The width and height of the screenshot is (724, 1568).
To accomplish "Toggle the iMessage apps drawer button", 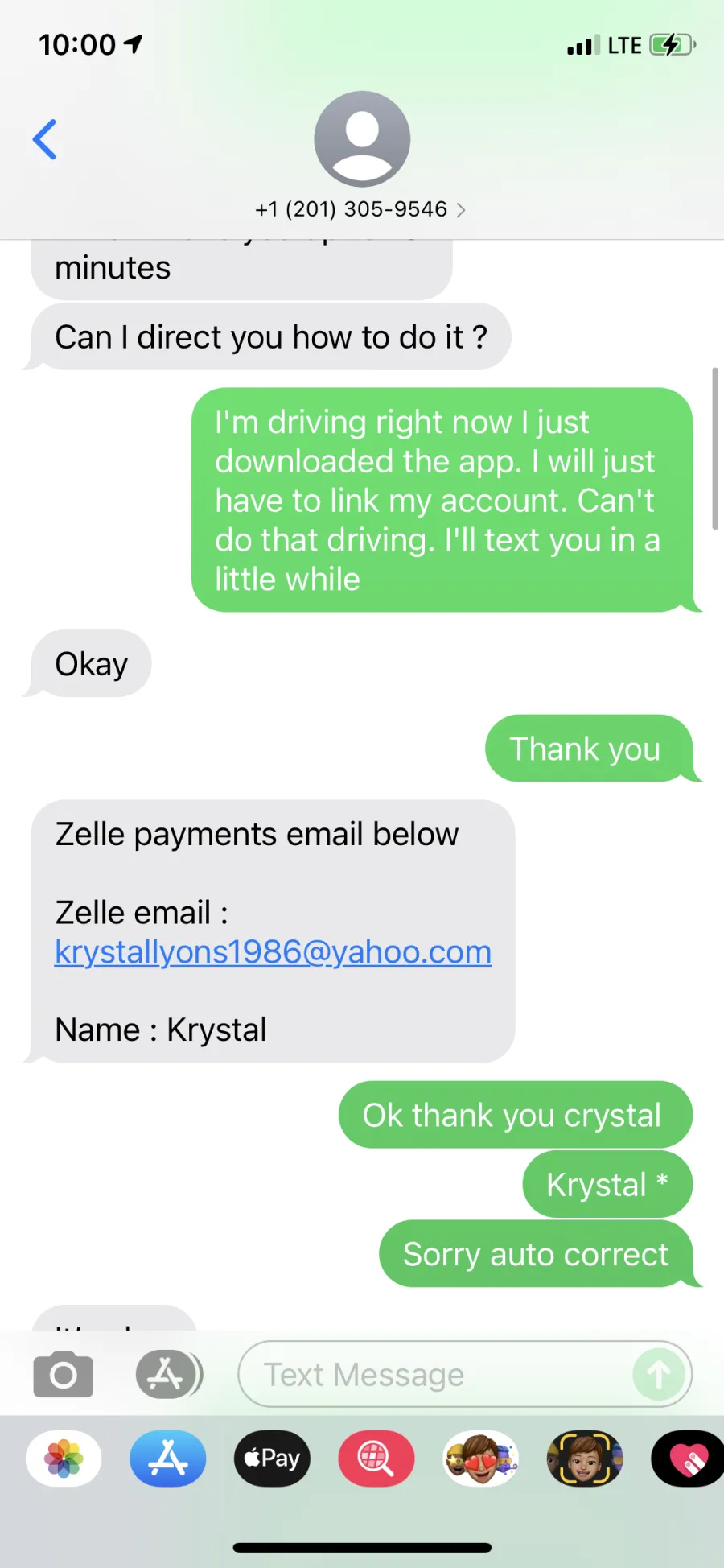I will click(x=168, y=1374).
